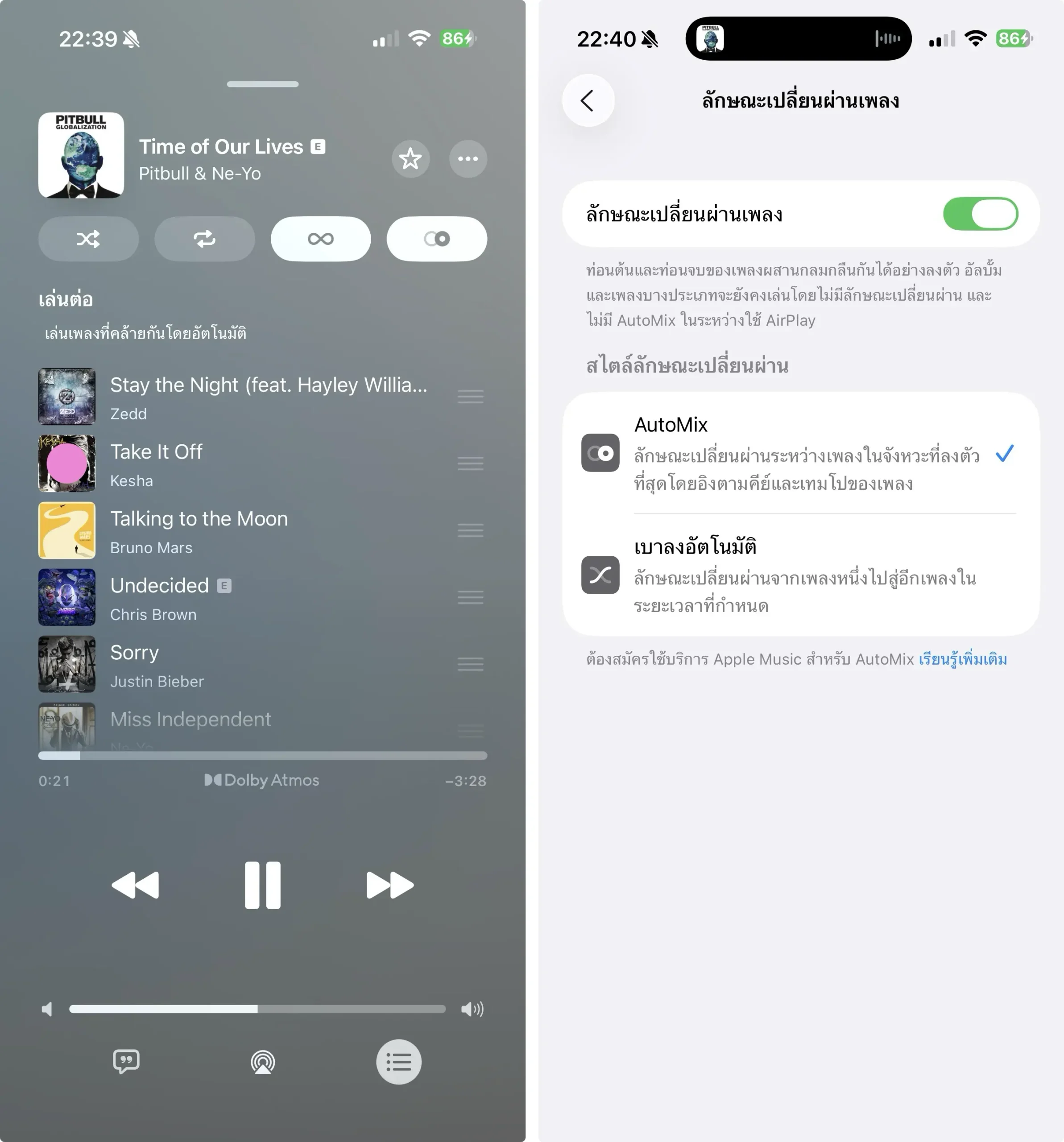Favorite Time of Our Lives with star
The width and height of the screenshot is (1064, 1142).
tap(410, 158)
